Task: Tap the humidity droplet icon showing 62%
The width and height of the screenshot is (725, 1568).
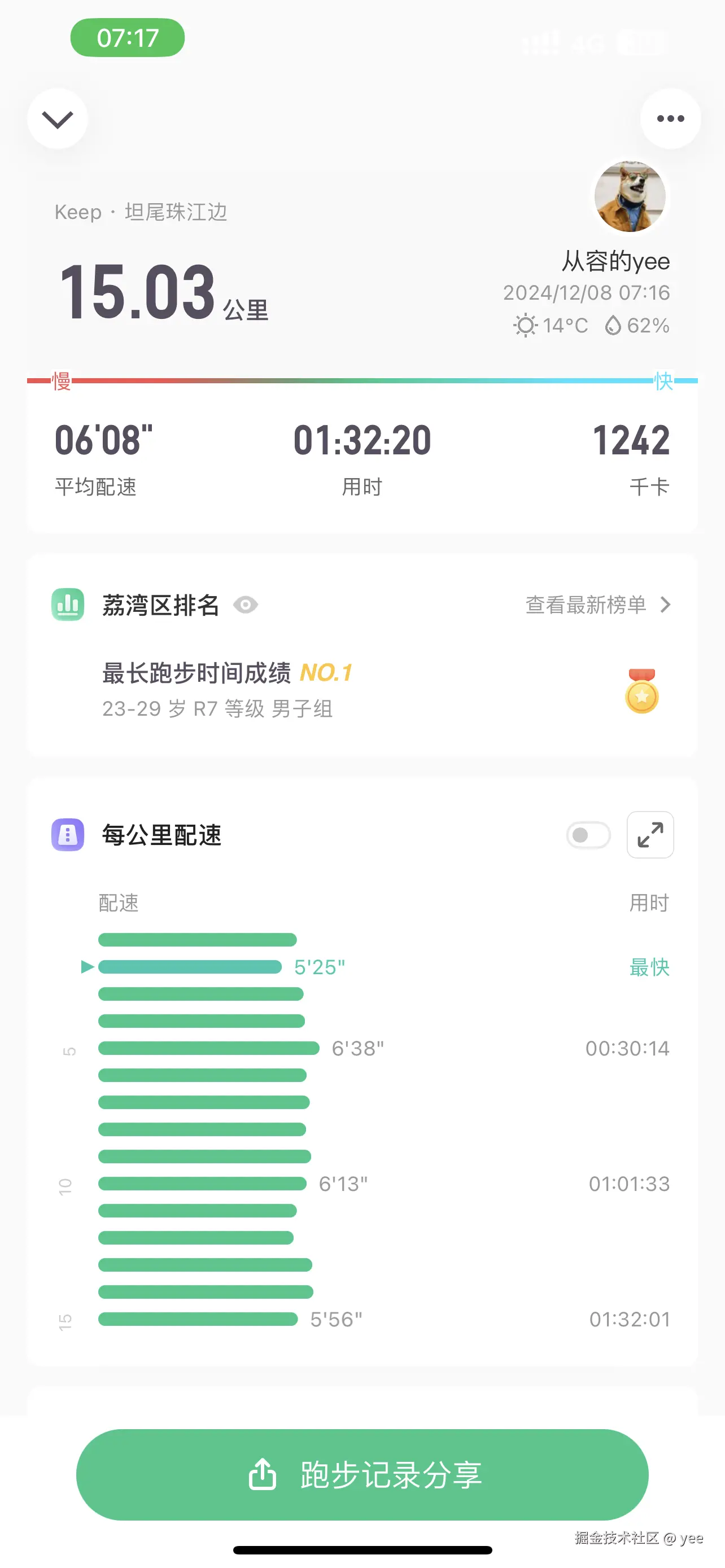Action: tap(614, 326)
